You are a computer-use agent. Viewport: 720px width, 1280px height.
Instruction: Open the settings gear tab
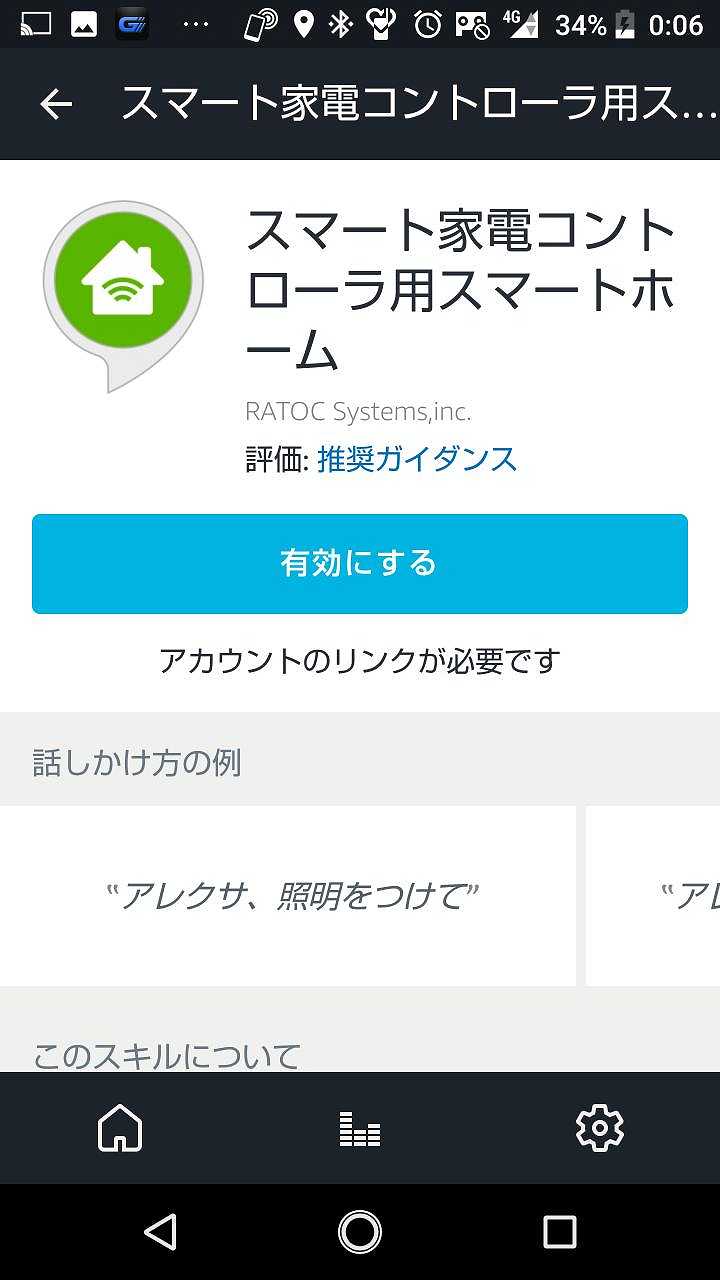point(600,1129)
